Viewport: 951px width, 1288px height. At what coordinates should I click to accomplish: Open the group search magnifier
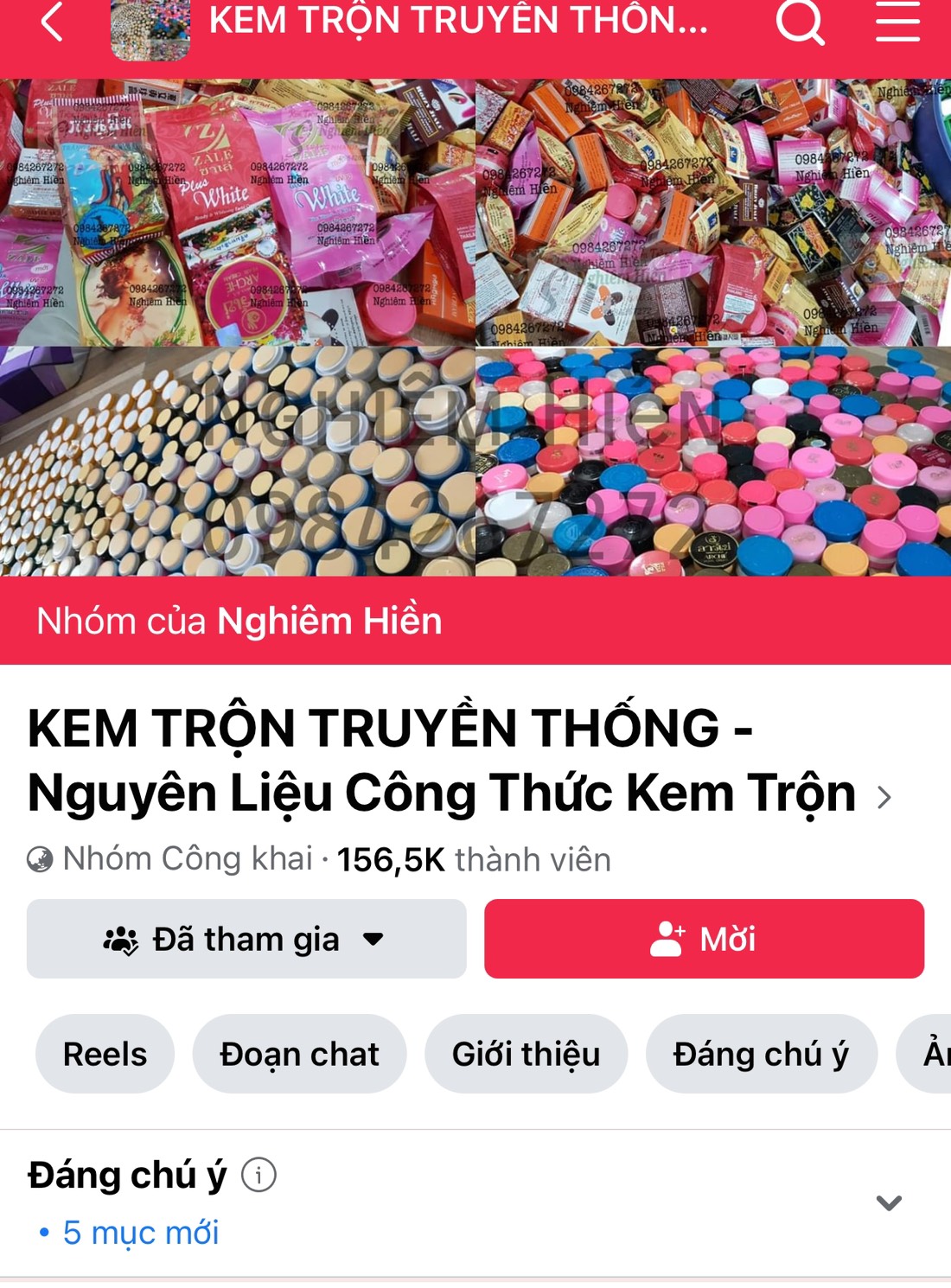point(800,22)
